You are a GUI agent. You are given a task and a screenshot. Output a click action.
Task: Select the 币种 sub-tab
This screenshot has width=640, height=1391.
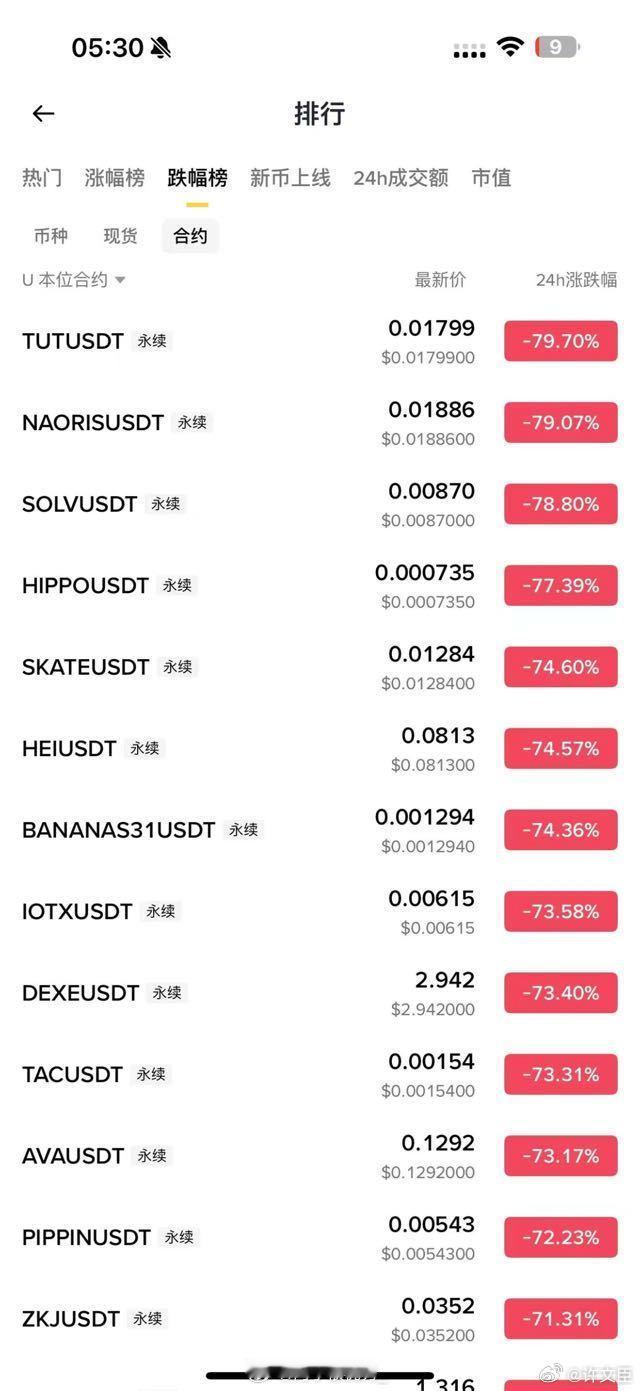[51, 236]
